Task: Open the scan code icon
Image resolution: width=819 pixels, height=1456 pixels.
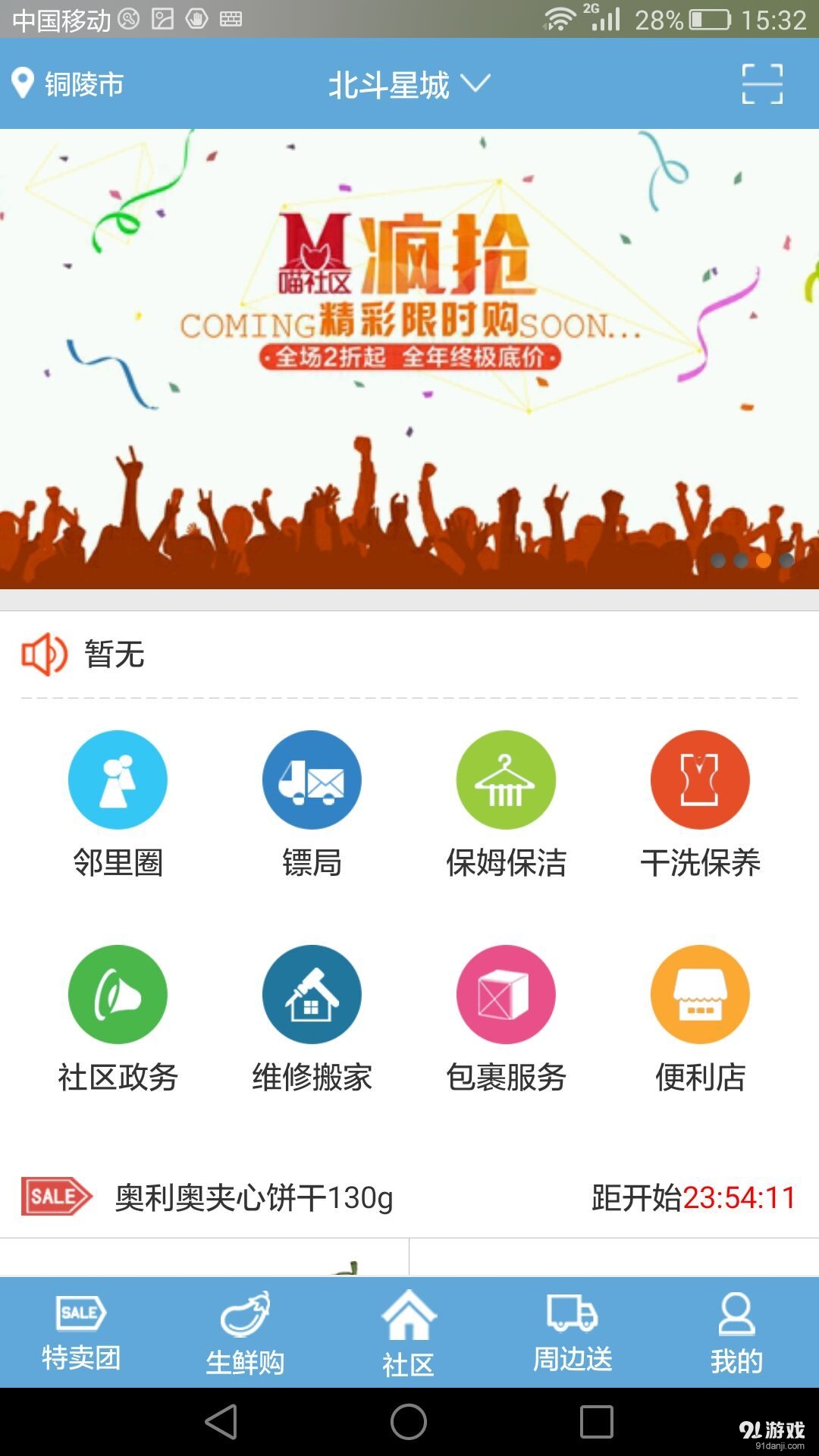Action: (762, 83)
